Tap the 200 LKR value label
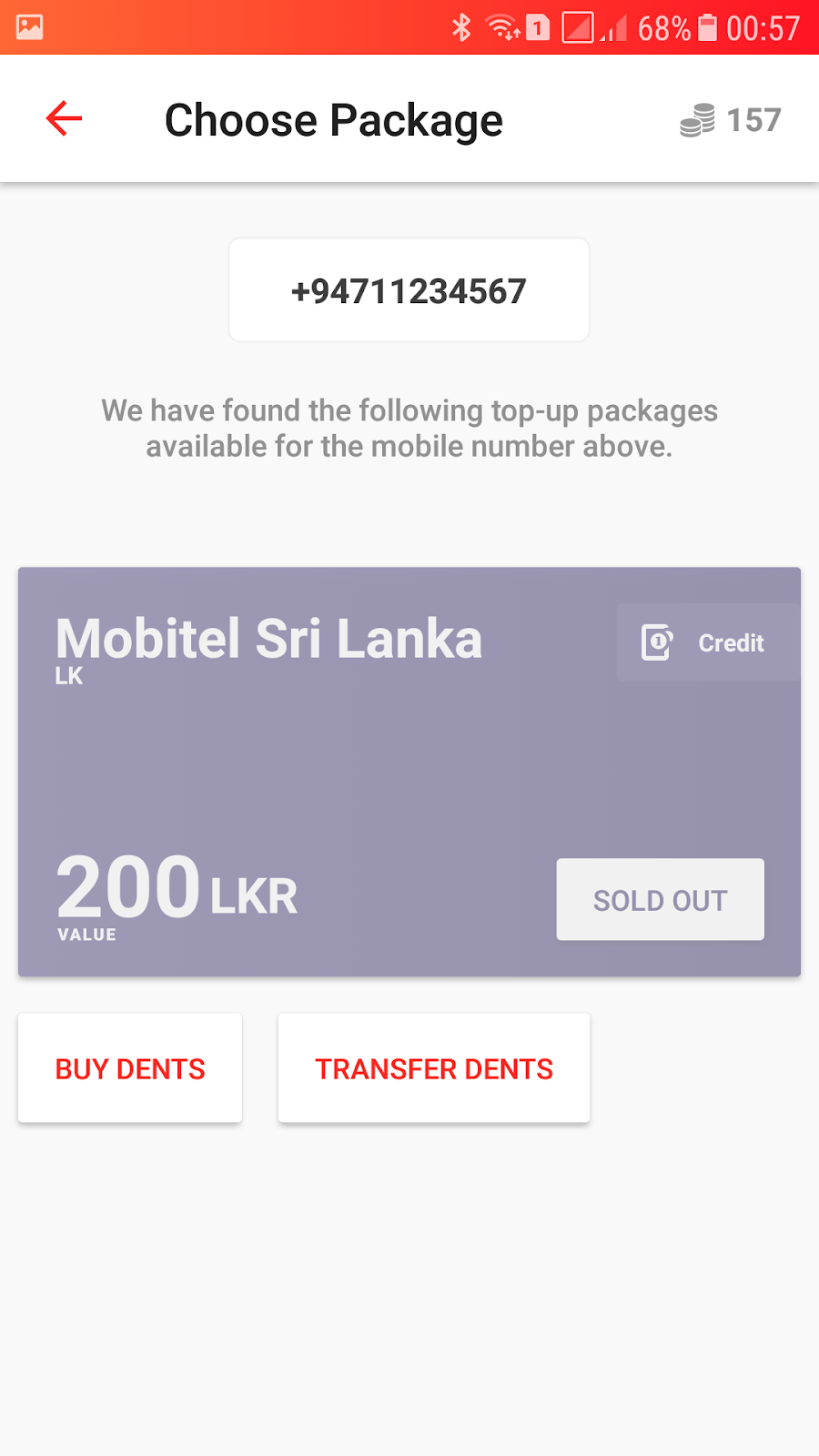819x1456 pixels. [177, 887]
